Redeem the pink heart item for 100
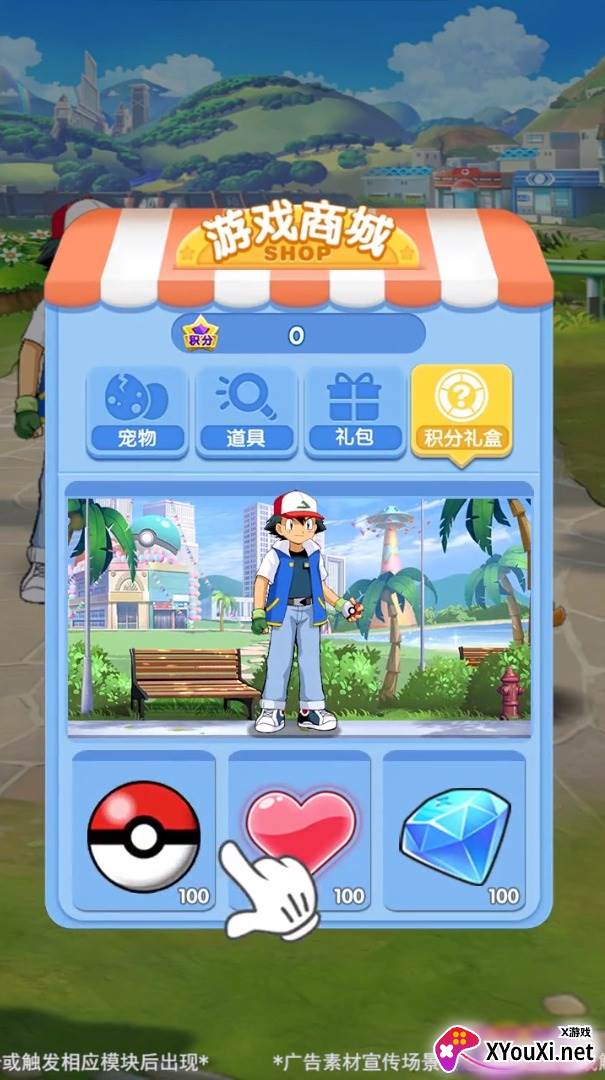This screenshot has height=1080, width=605. point(300,831)
